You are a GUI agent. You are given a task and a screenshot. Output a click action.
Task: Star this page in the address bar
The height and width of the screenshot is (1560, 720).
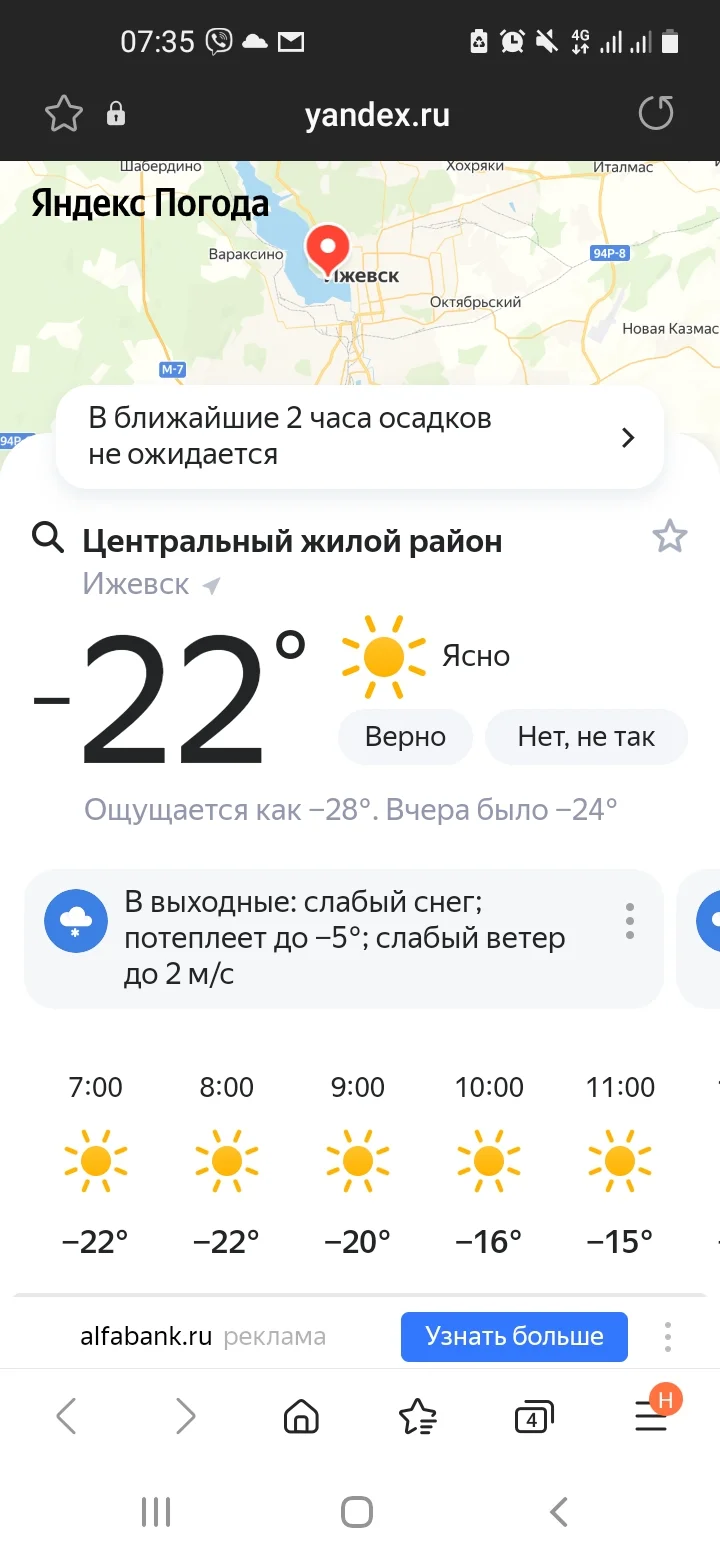[62, 113]
